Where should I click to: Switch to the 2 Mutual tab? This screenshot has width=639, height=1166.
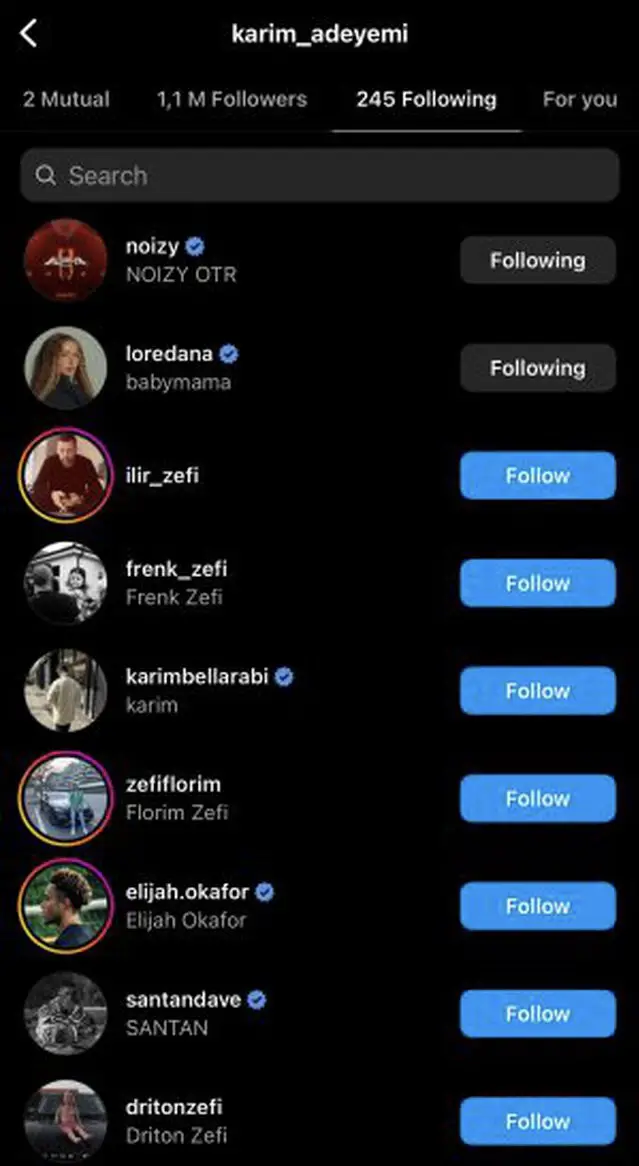pyautogui.click(x=66, y=99)
